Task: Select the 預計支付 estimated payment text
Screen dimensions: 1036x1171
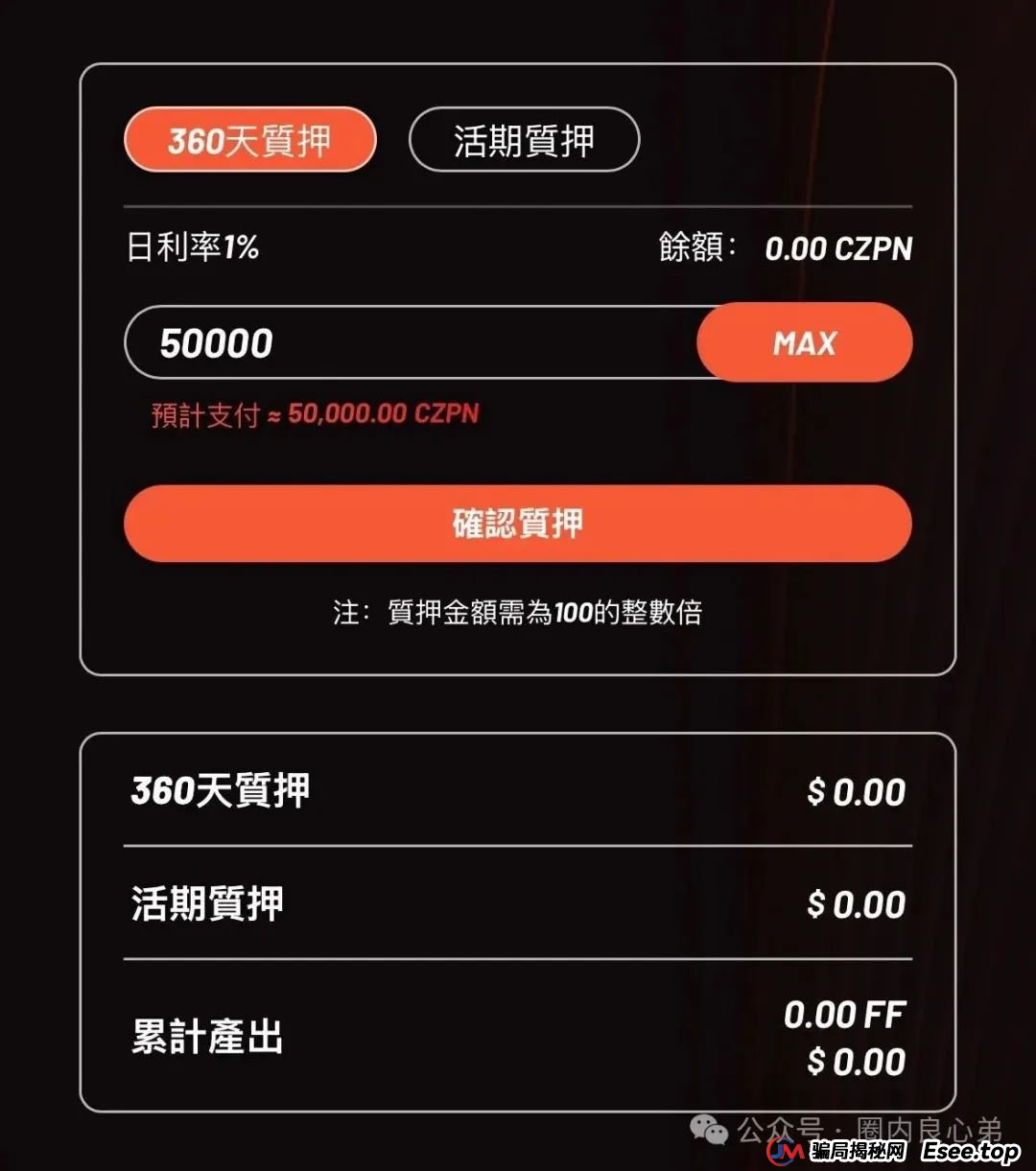Action: [314, 413]
